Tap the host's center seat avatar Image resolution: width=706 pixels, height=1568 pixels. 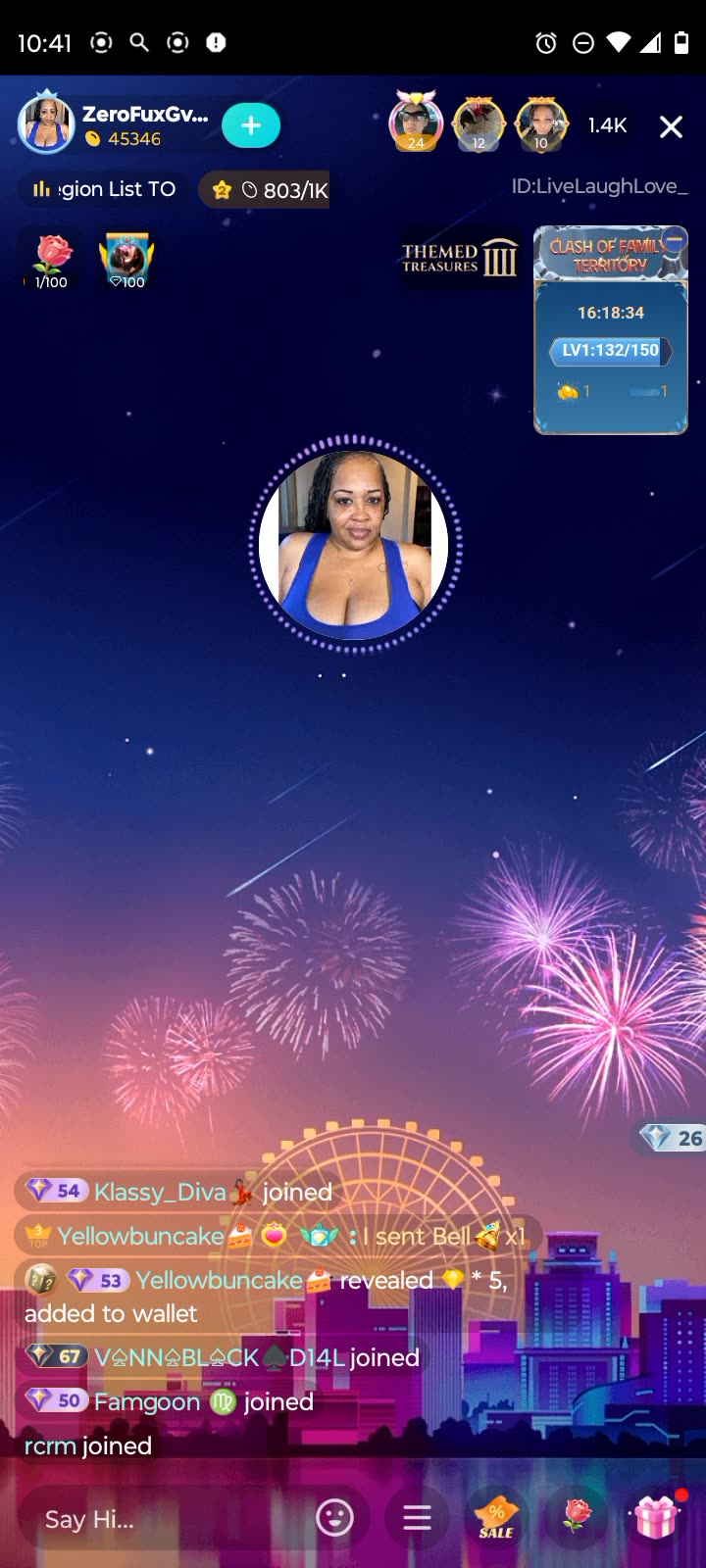coord(354,544)
